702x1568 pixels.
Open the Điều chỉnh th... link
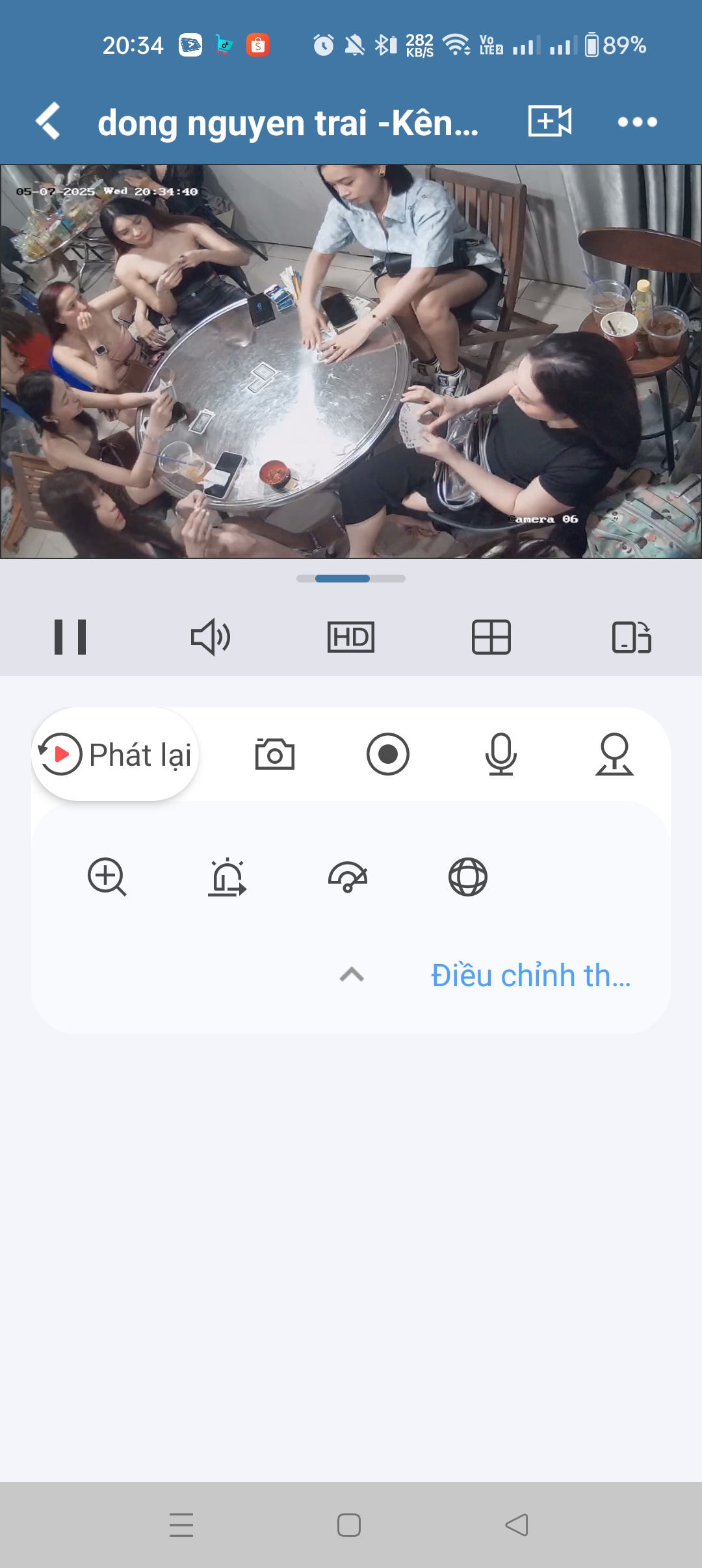click(531, 975)
